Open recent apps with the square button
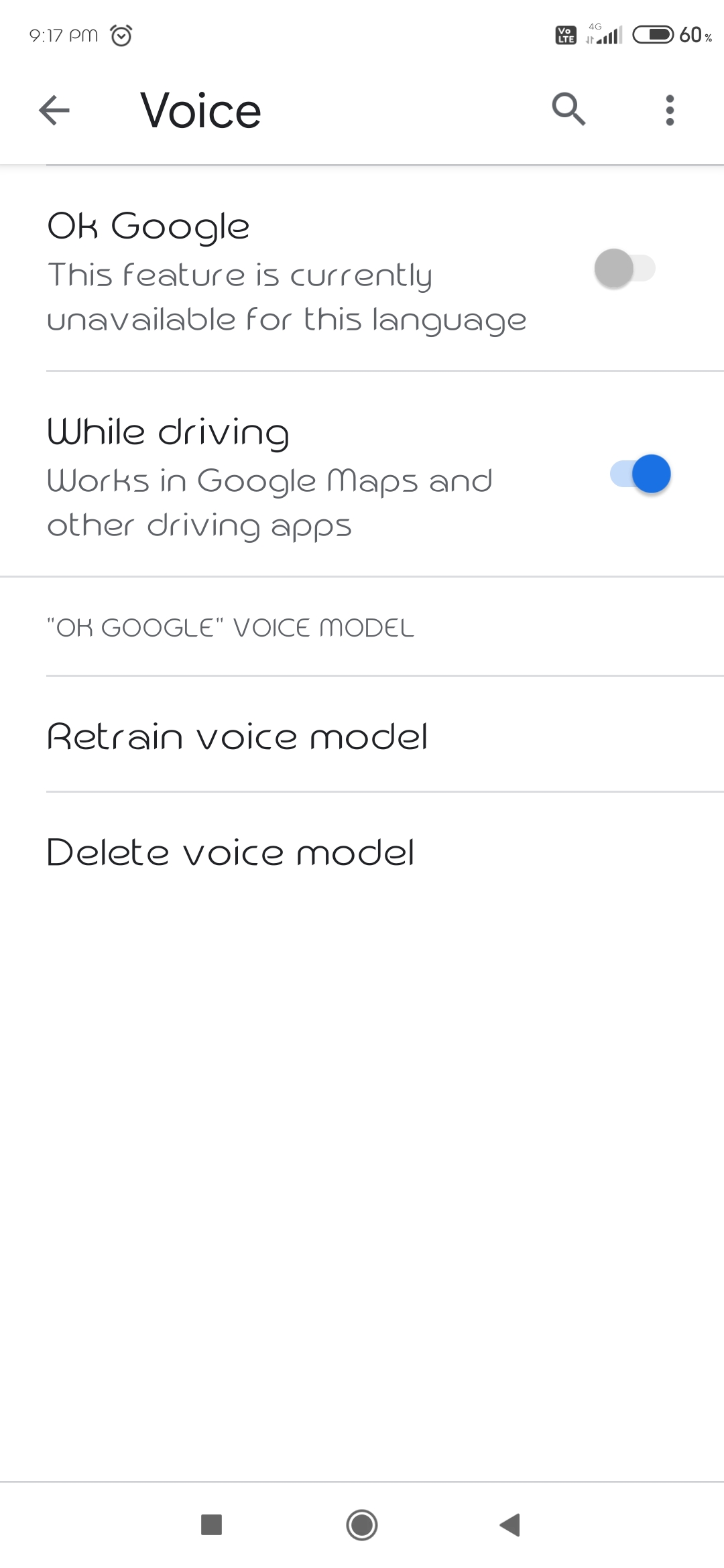The height and width of the screenshot is (1568, 724). pos(212,1525)
